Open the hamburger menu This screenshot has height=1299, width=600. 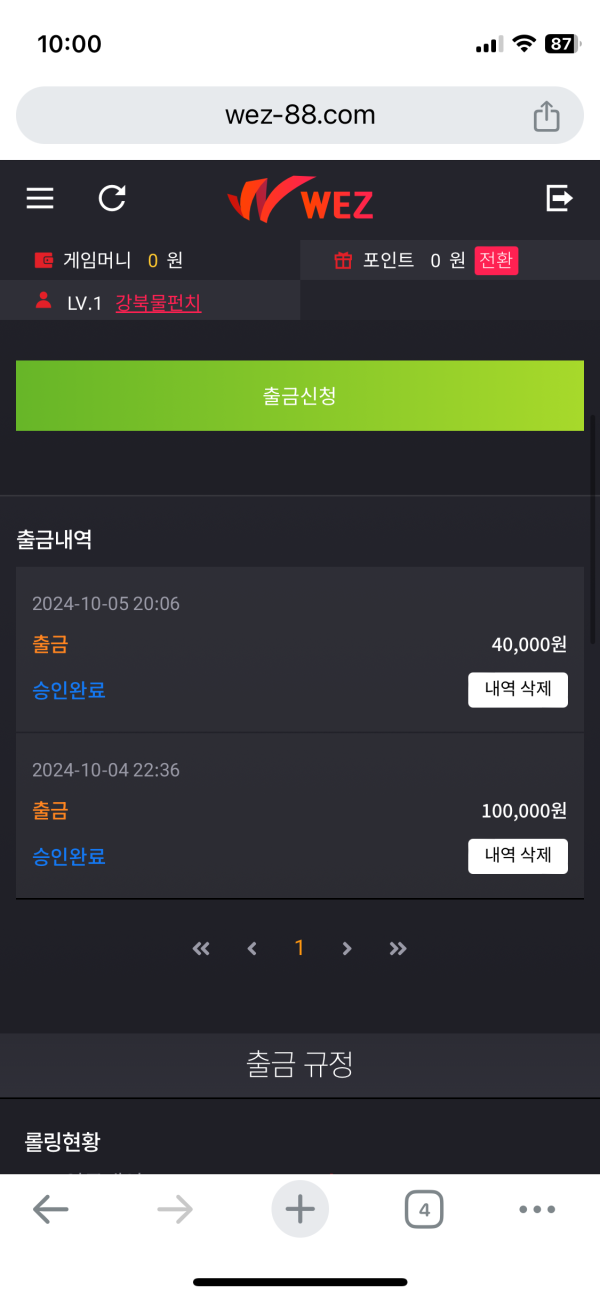(40, 198)
